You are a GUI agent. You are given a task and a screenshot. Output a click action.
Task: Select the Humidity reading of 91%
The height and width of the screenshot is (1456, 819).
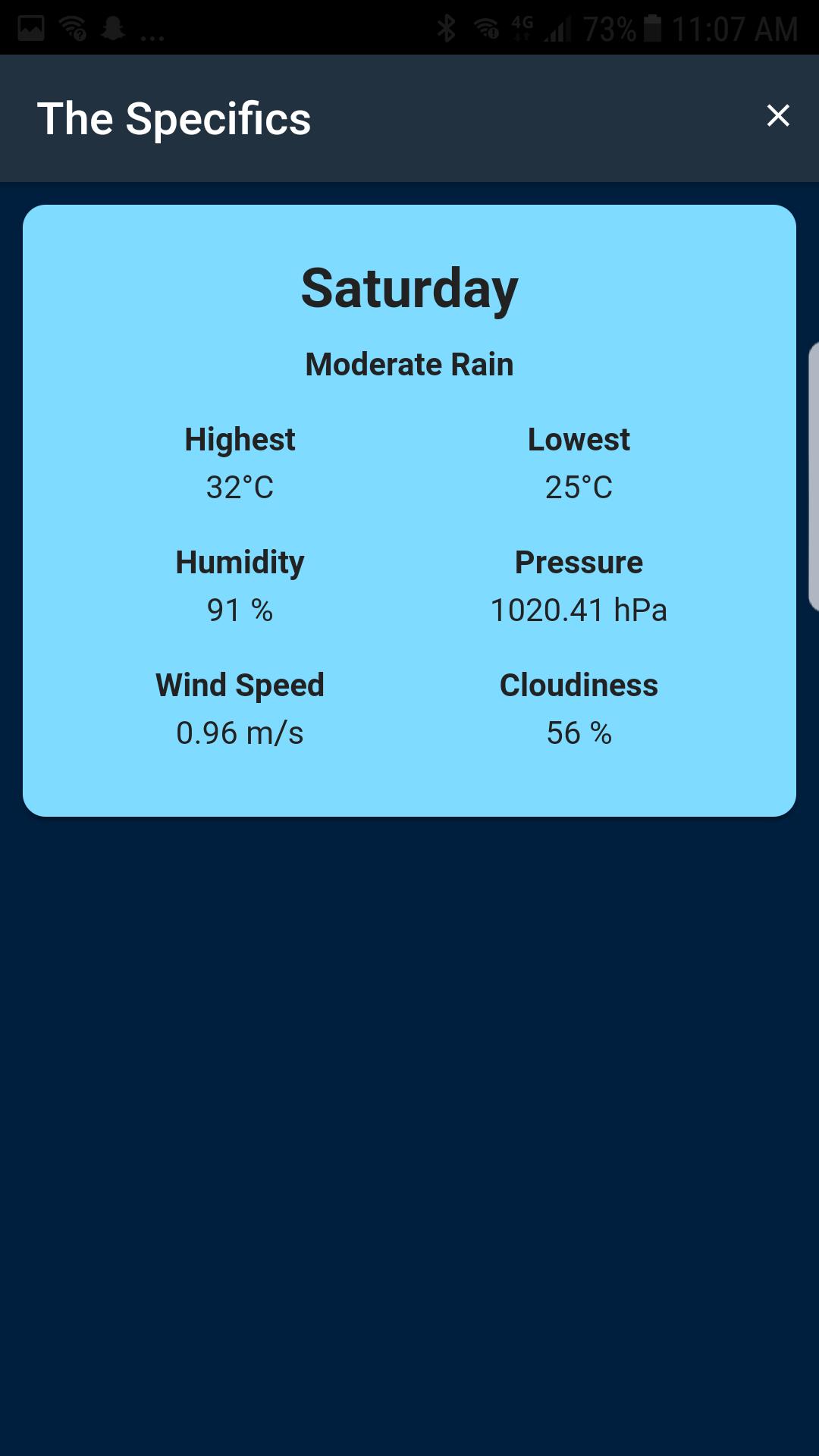(240, 610)
